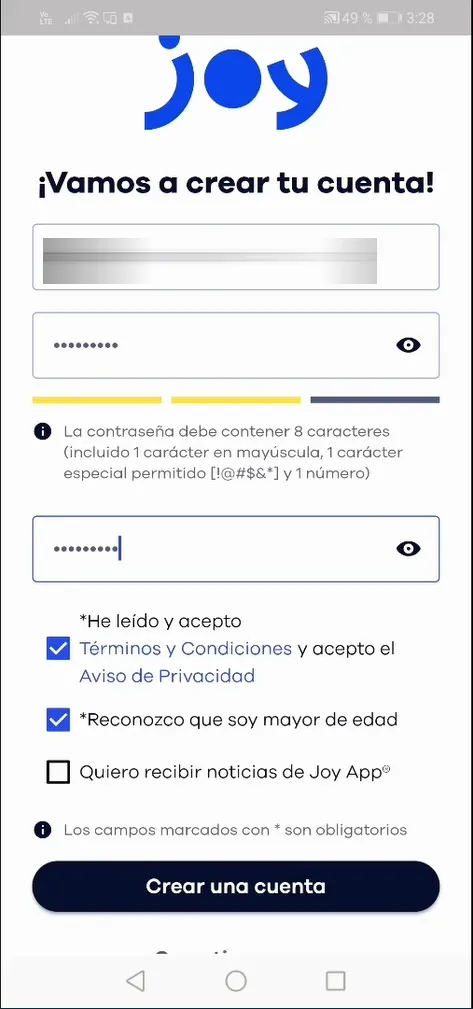Viewport: 473px width, 1009px height.
Task: Go back with the system back button
Action: [x=135, y=981]
